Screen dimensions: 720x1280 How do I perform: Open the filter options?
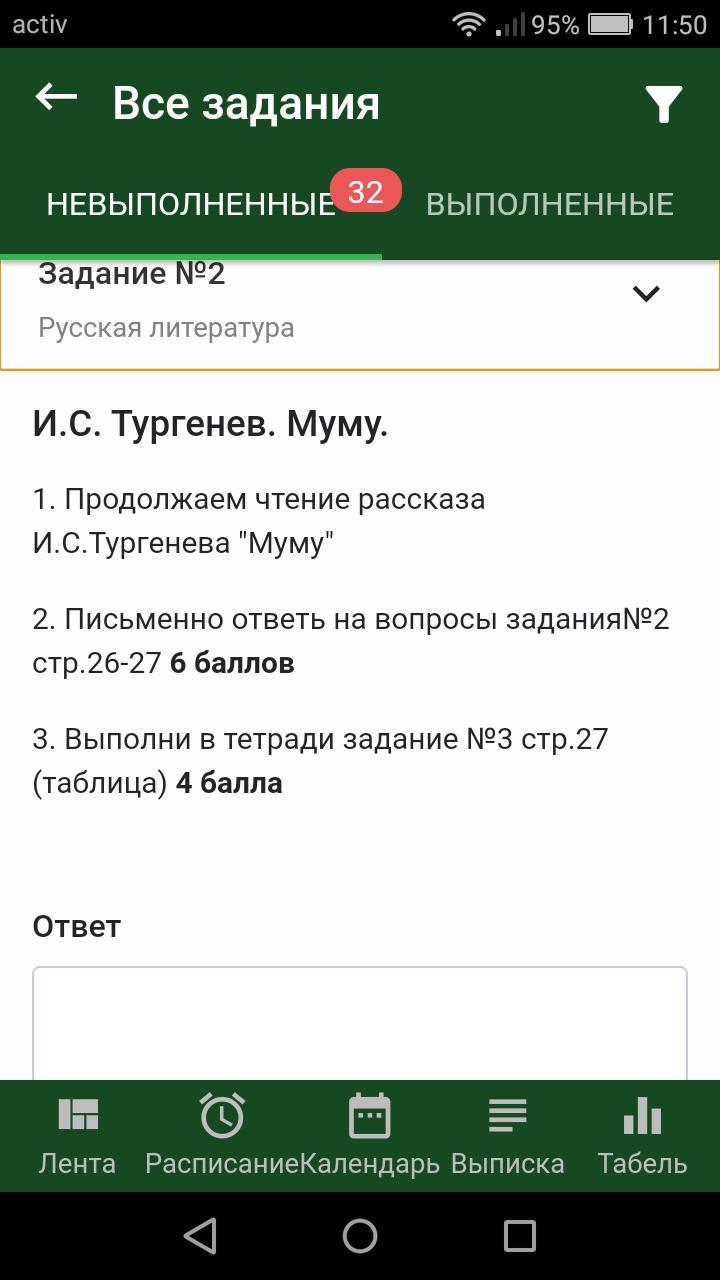664,104
